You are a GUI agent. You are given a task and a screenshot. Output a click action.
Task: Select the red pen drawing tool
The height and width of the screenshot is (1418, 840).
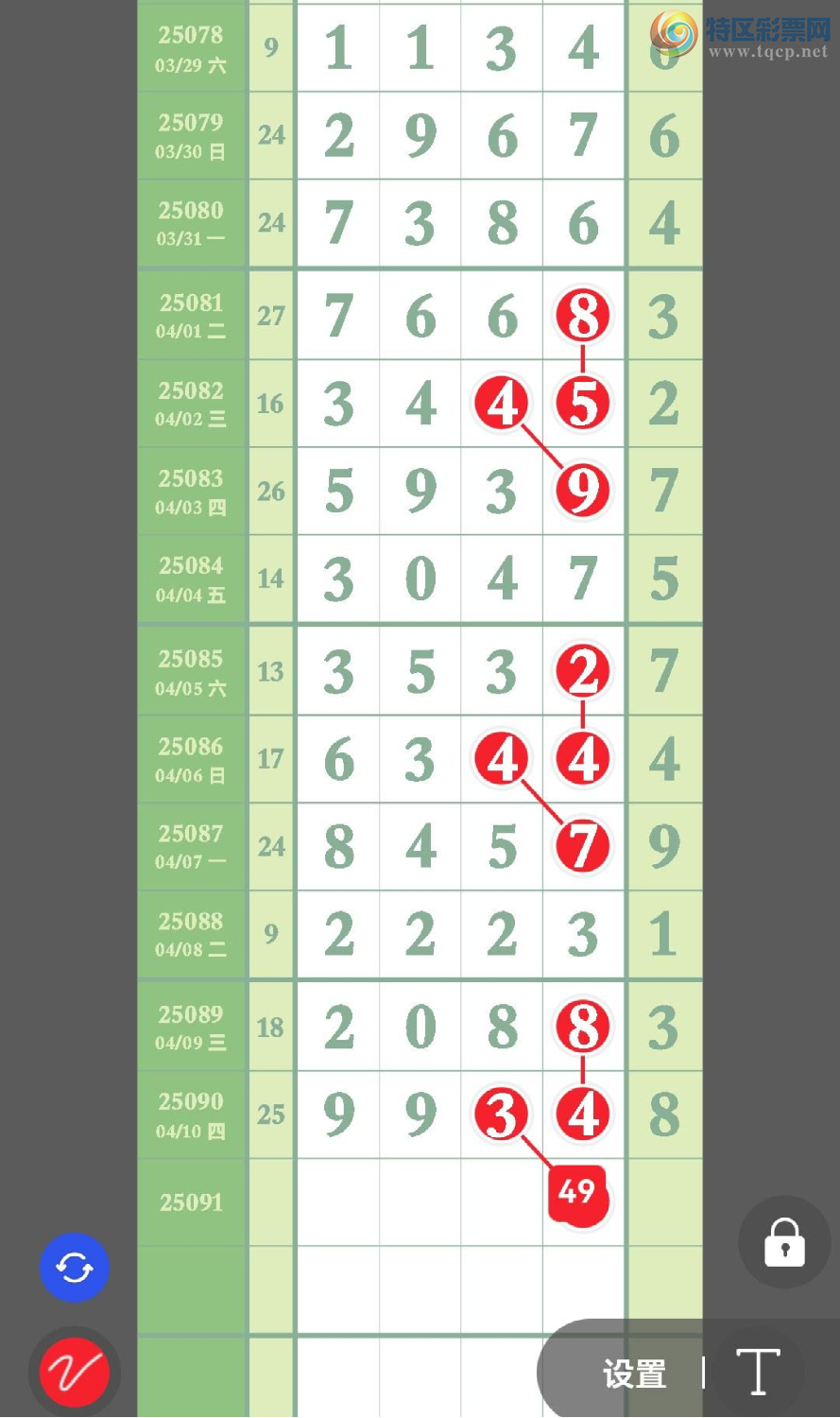[75, 1372]
